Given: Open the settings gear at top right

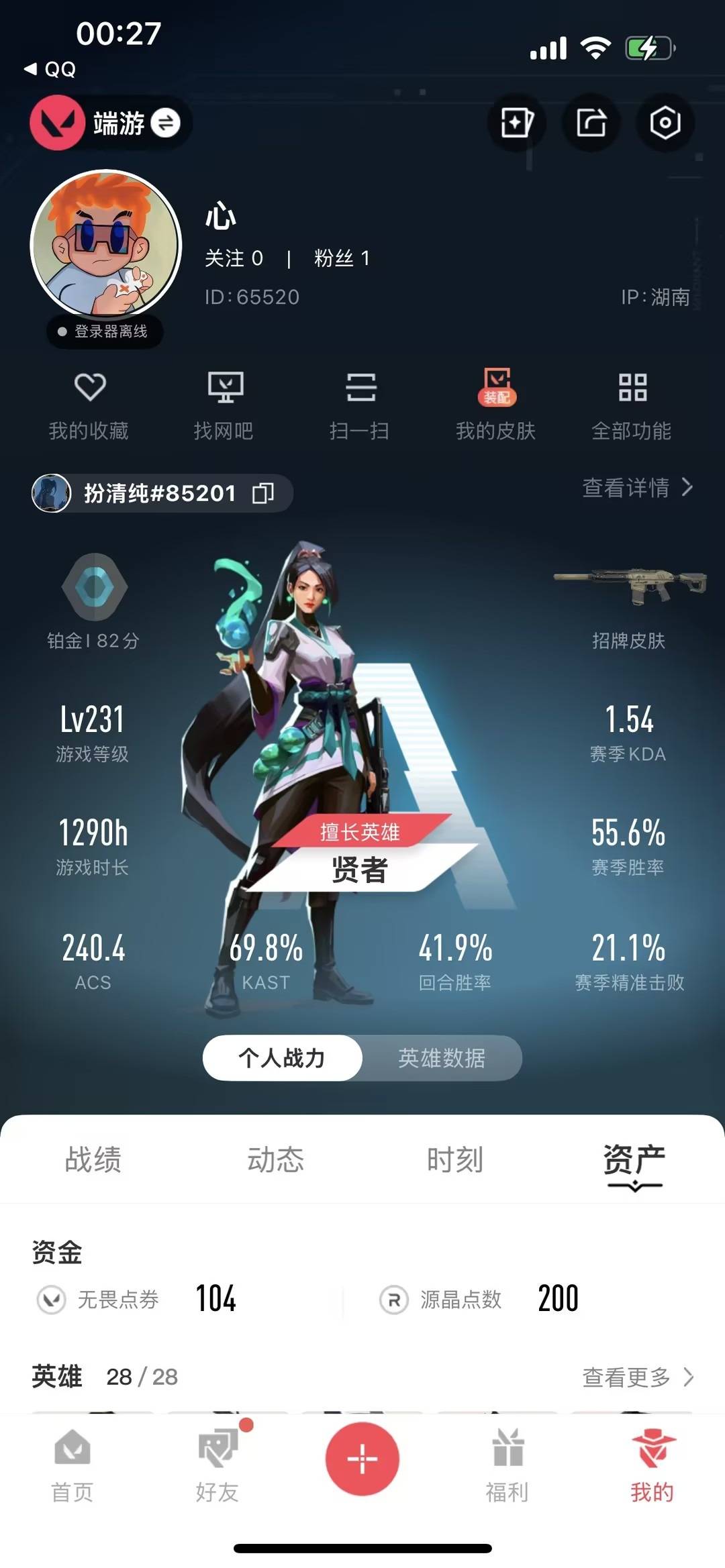Looking at the screenshot, I should point(665,123).
